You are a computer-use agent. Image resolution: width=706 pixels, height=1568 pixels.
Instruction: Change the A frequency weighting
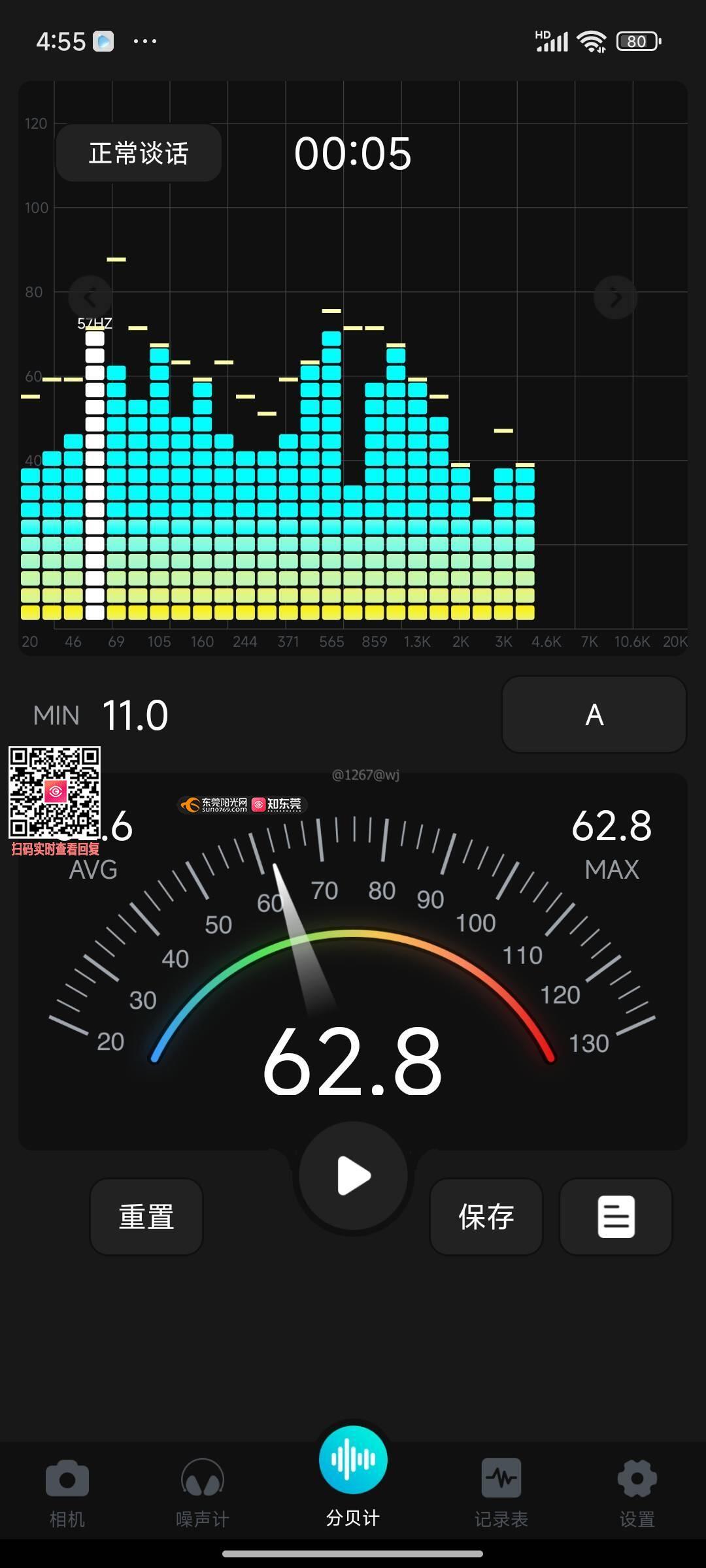pyautogui.click(x=594, y=715)
